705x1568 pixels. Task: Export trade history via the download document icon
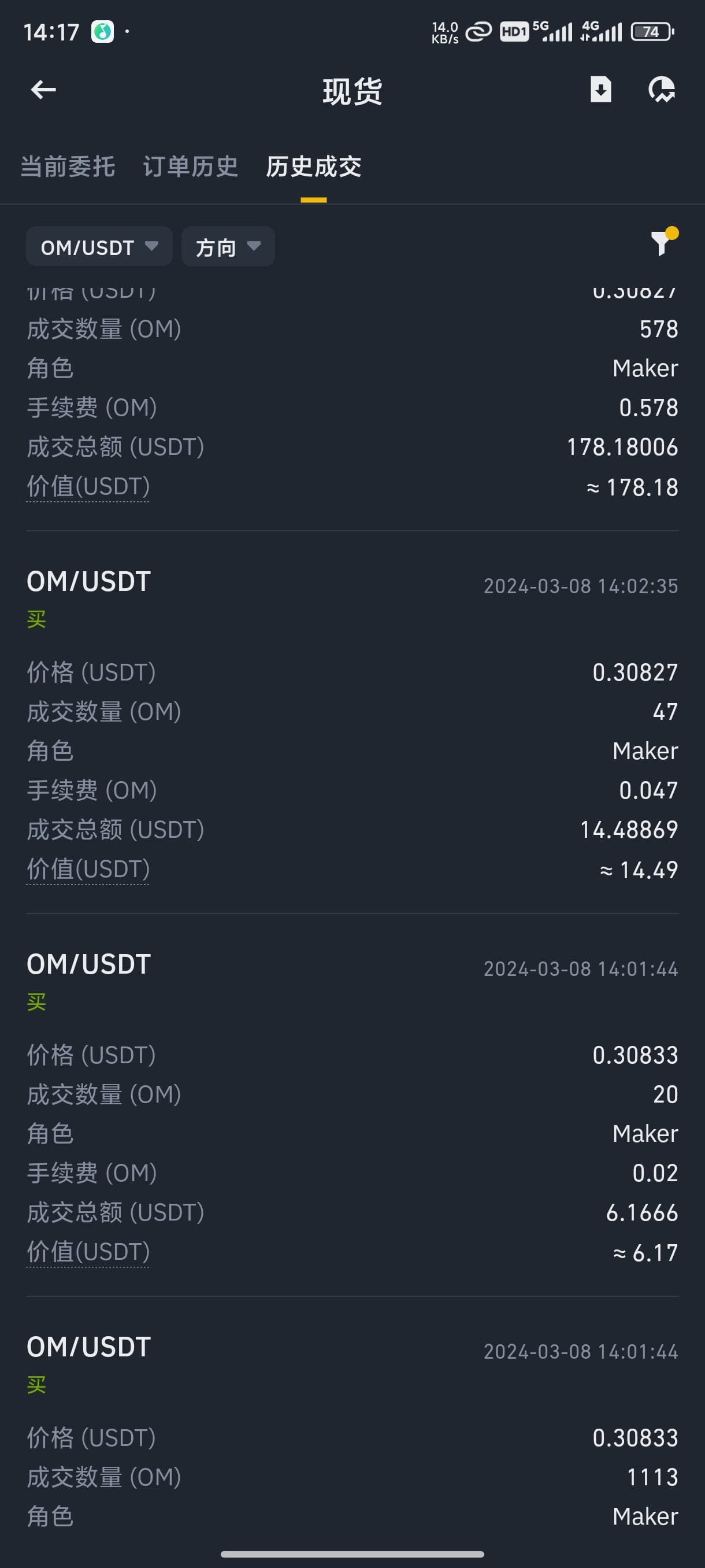[x=601, y=90]
